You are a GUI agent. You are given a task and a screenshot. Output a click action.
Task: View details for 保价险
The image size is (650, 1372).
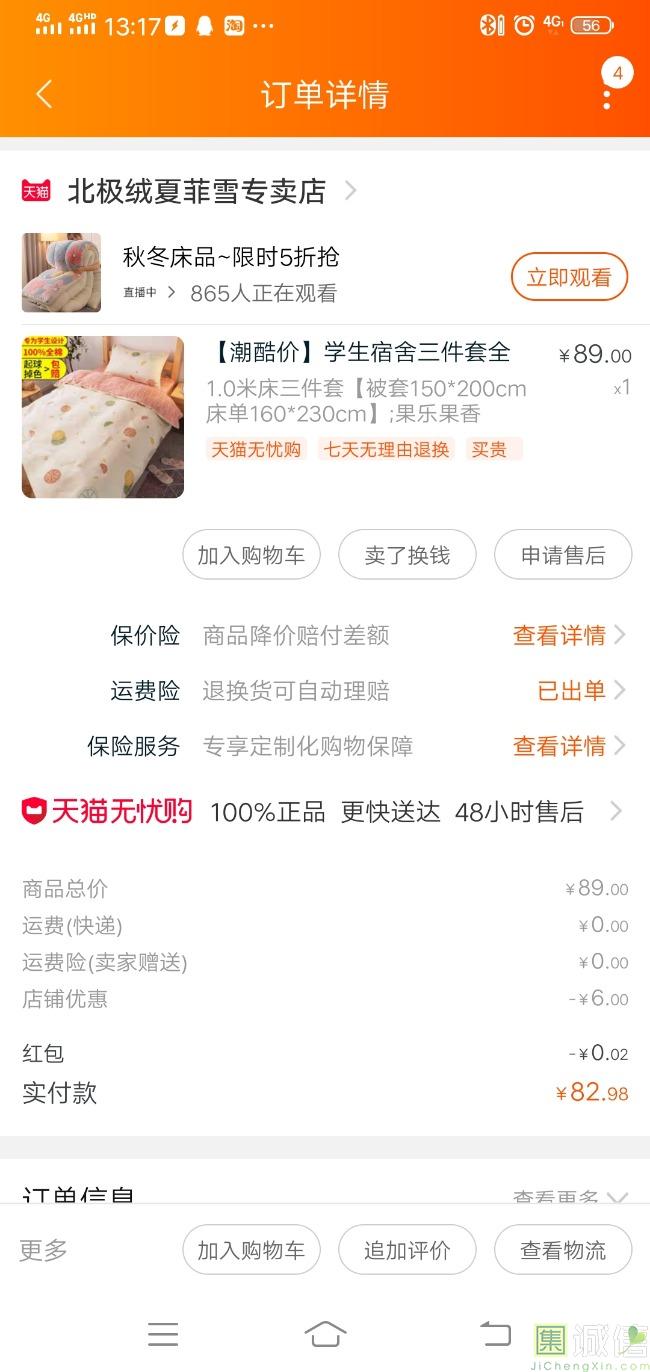tap(568, 635)
